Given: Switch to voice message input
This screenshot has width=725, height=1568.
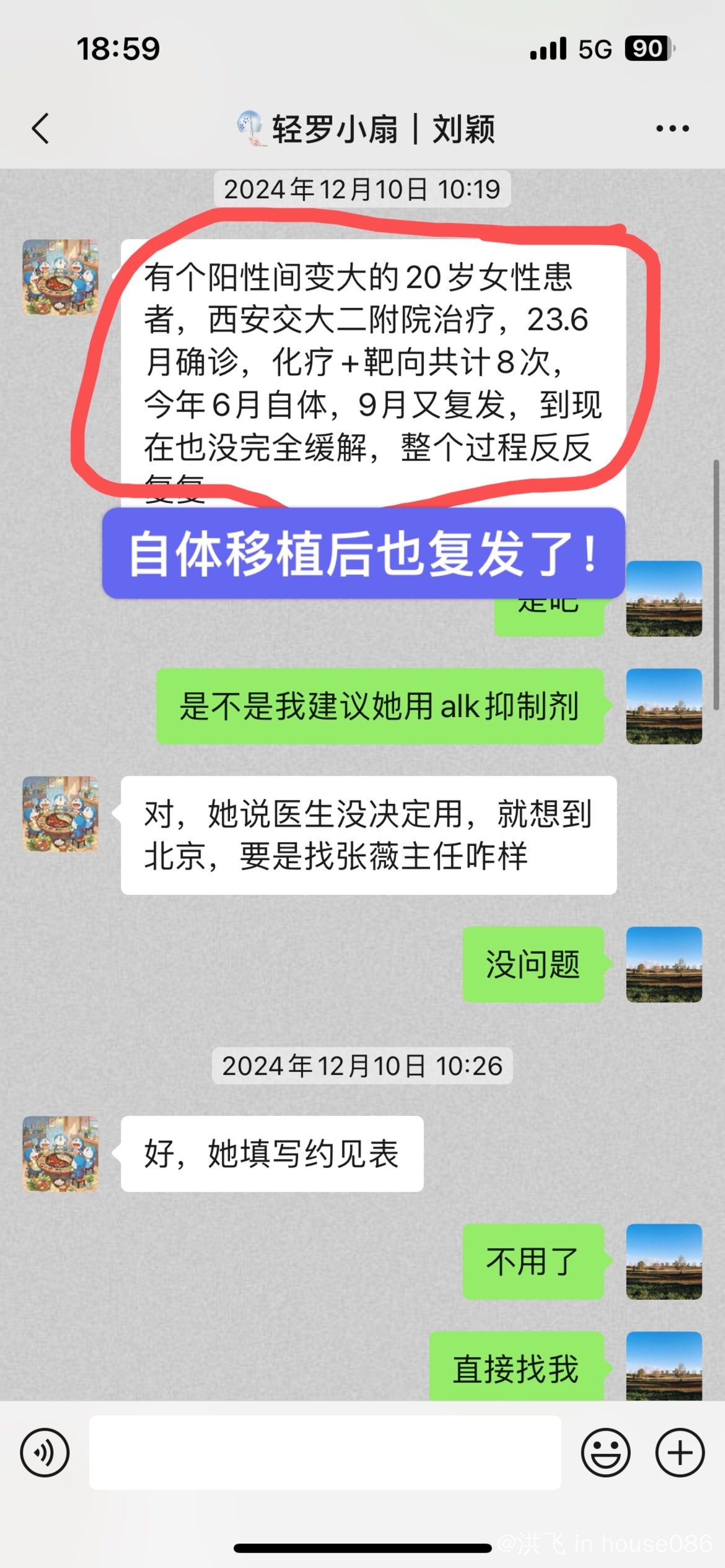Looking at the screenshot, I should [45, 1452].
